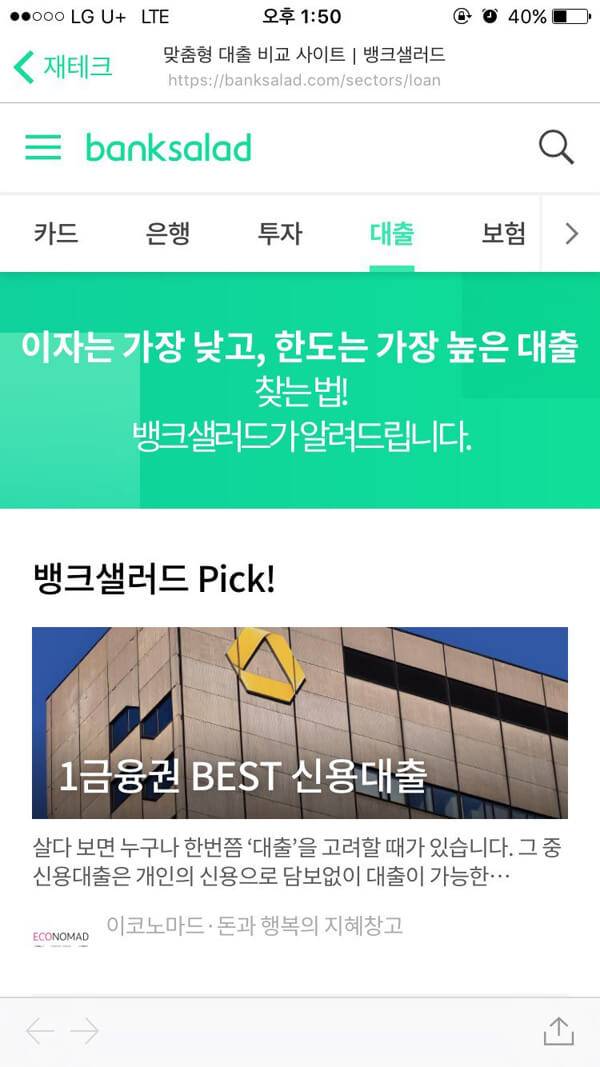Image resolution: width=600 pixels, height=1067 pixels.
Task: Share this page
Action: [557, 1031]
